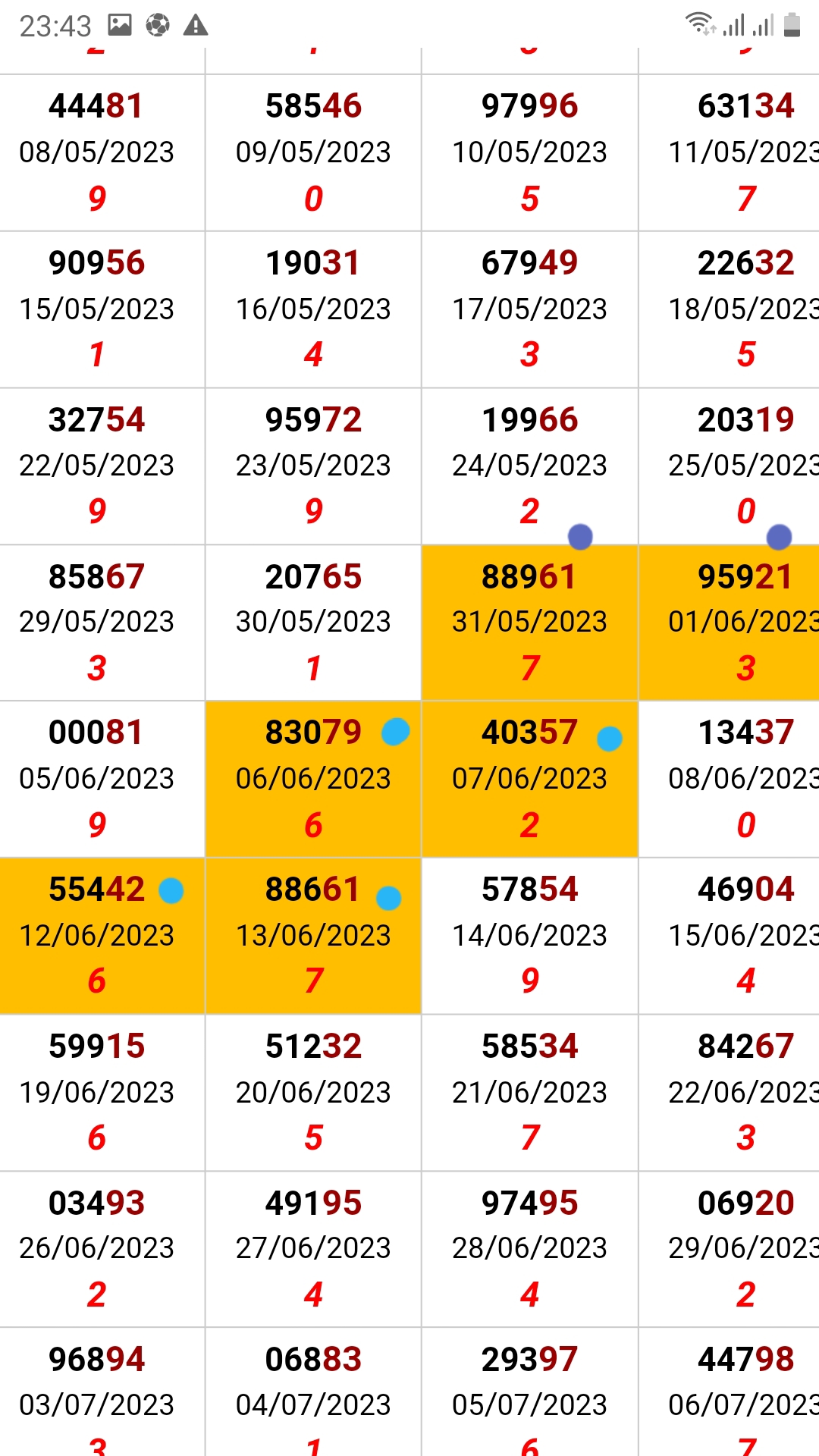Tap the 19031 cell dated 16/05/2023
This screenshot has height=1456, width=819.
[313, 309]
